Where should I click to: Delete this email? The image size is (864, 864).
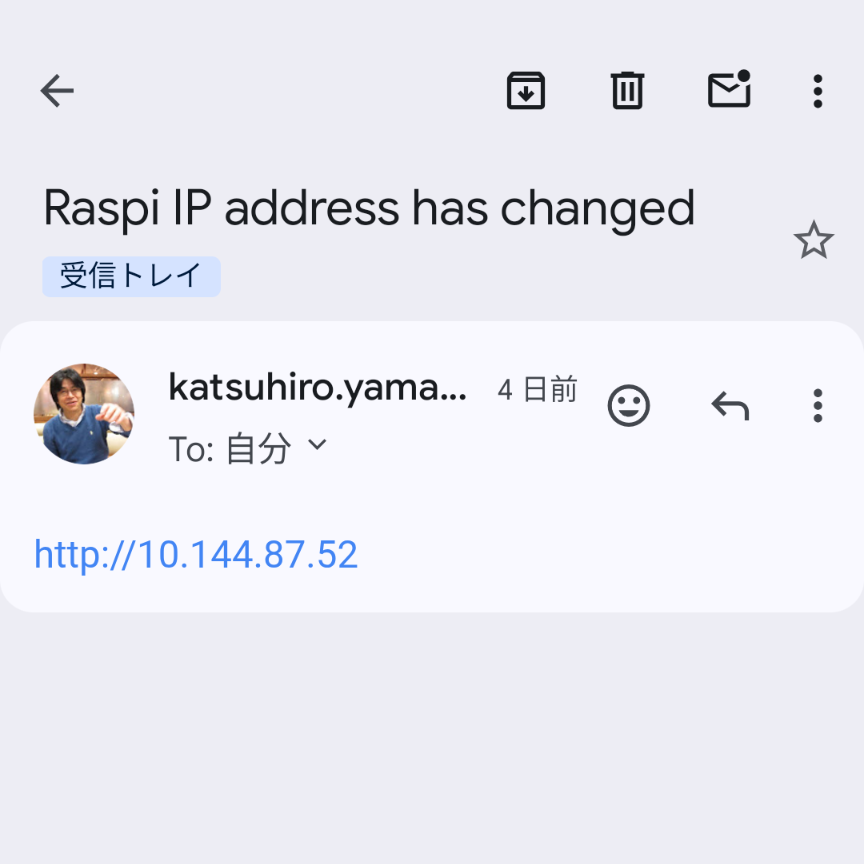627,91
